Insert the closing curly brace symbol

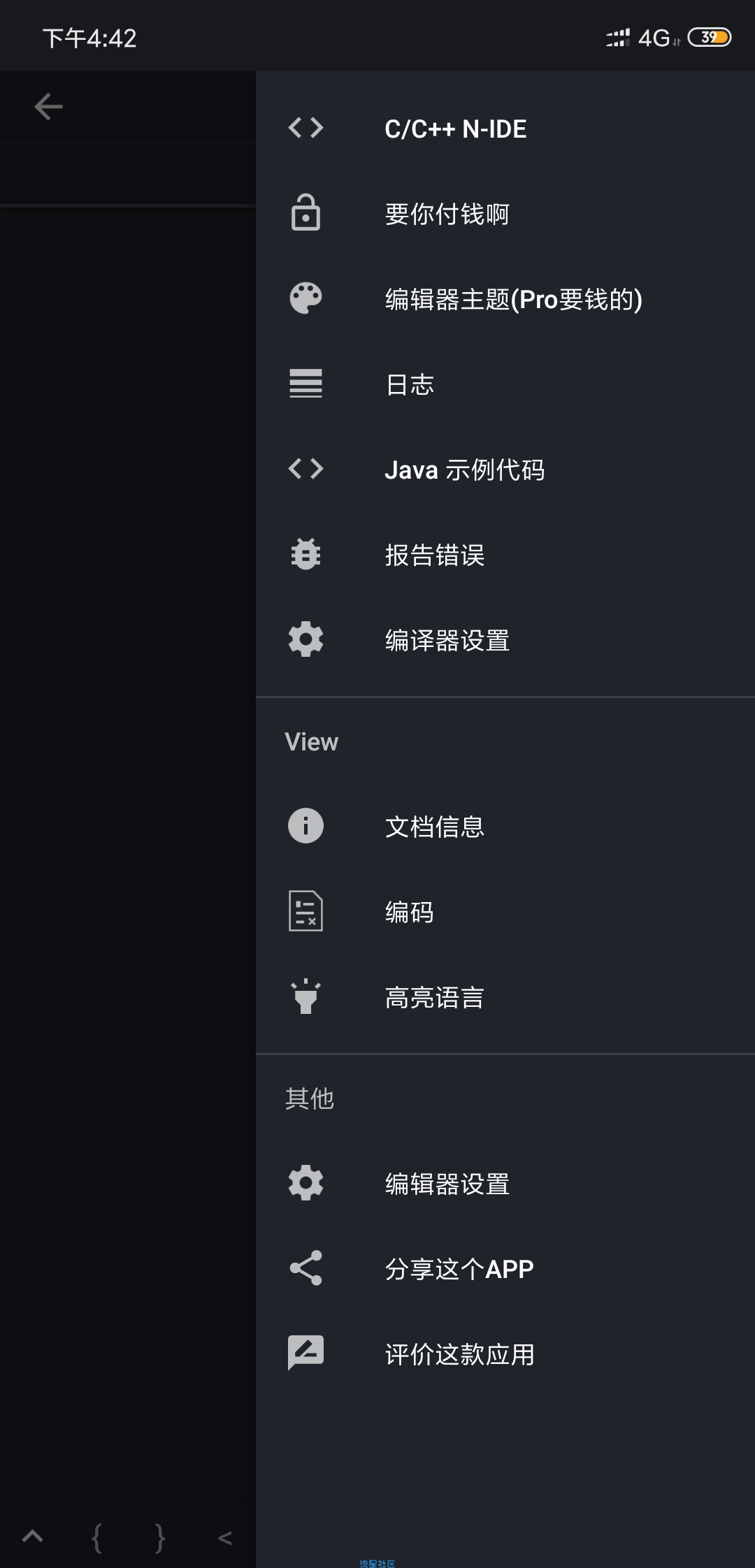click(160, 1537)
